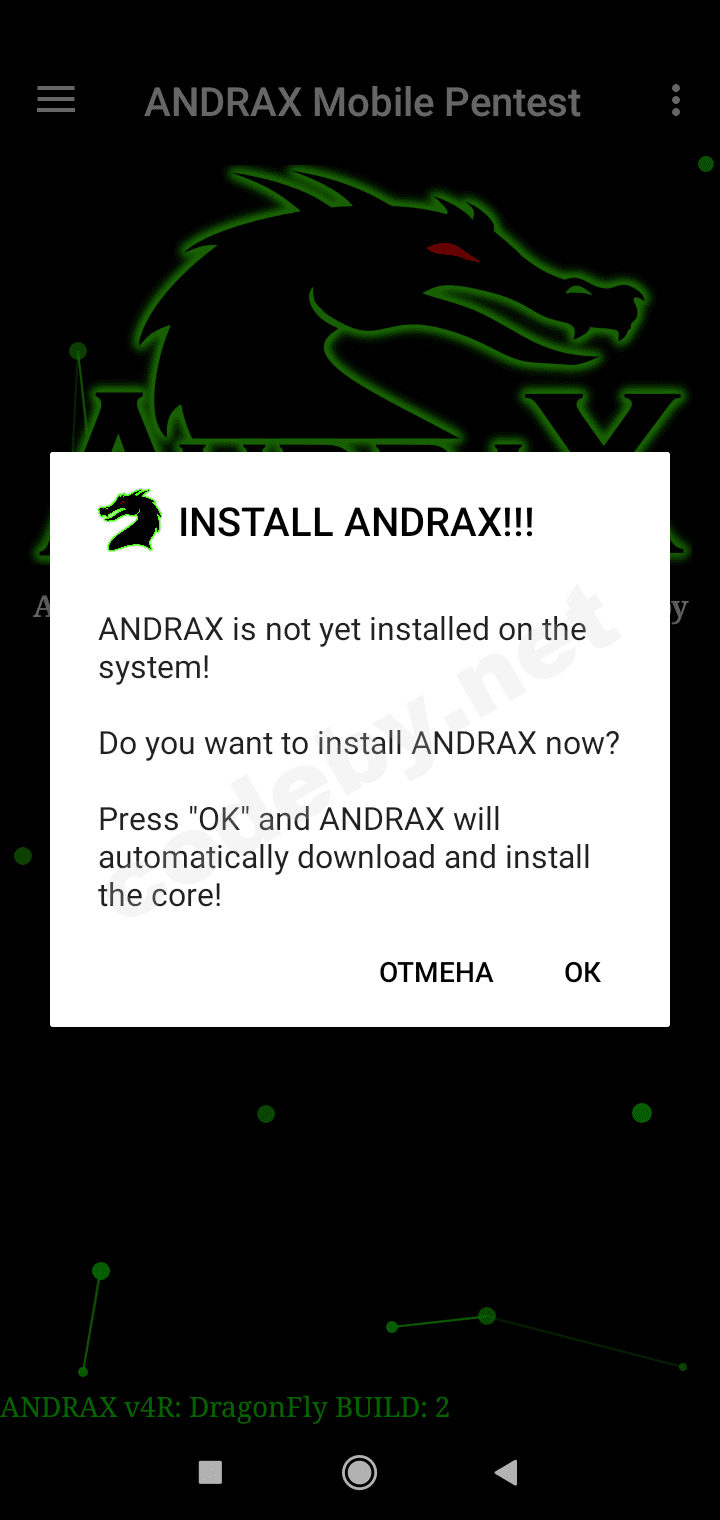Tap the three-dot overflow menu icon
The height and width of the screenshot is (1520, 720).
(676, 100)
